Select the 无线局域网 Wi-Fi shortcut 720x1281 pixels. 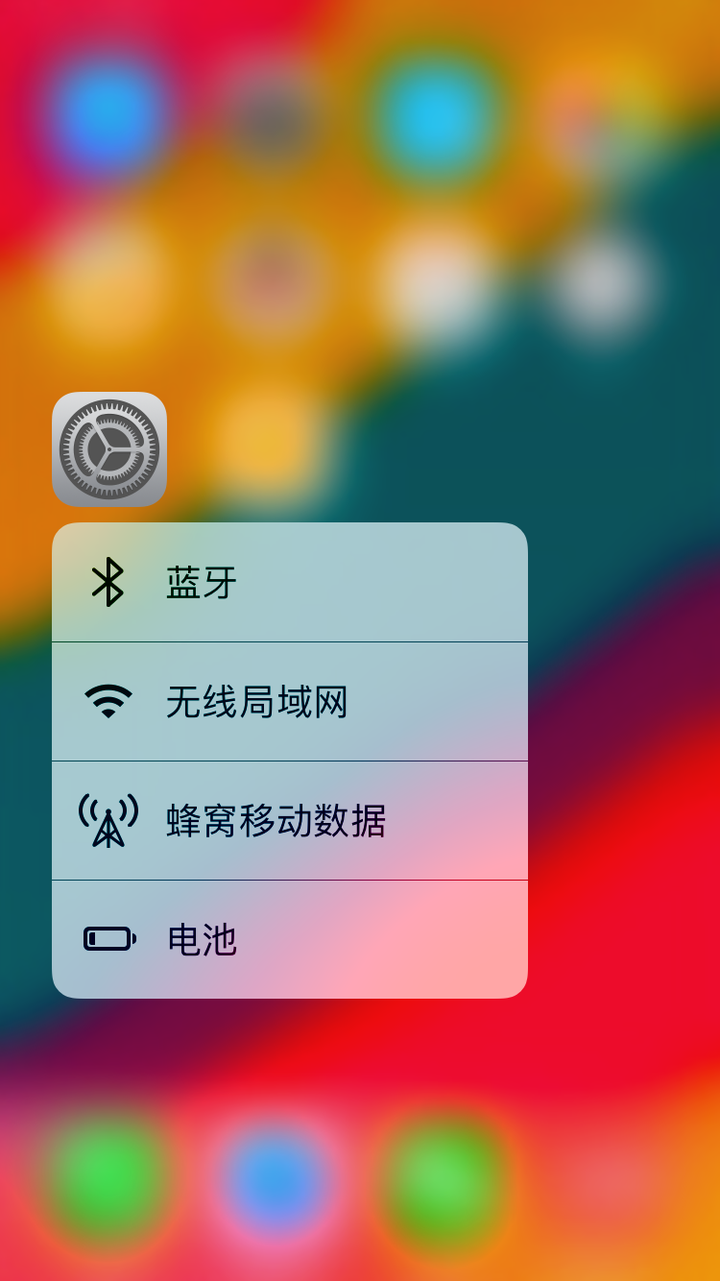coord(289,701)
